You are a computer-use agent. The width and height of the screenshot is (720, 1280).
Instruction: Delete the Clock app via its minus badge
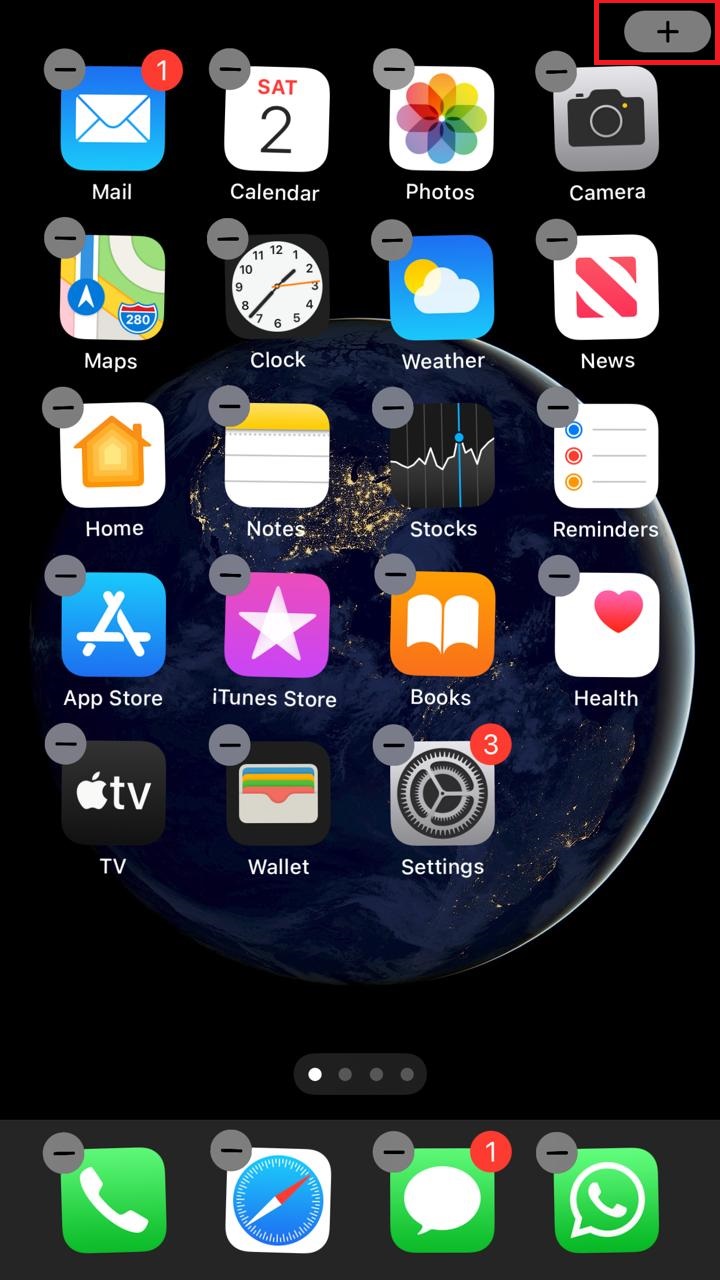pos(228,239)
